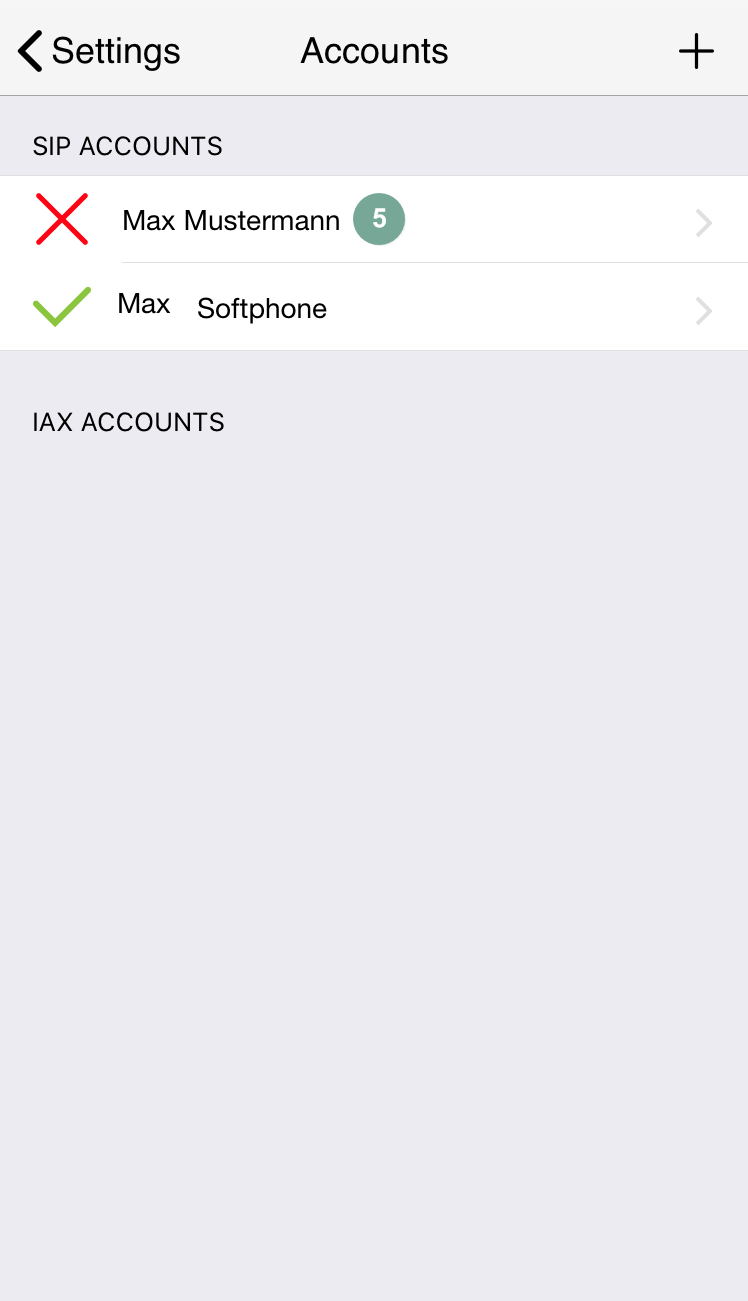Screen dimensions: 748x1301
Task: Open the Max Mustermann SIP account
Action: [374, 220]
